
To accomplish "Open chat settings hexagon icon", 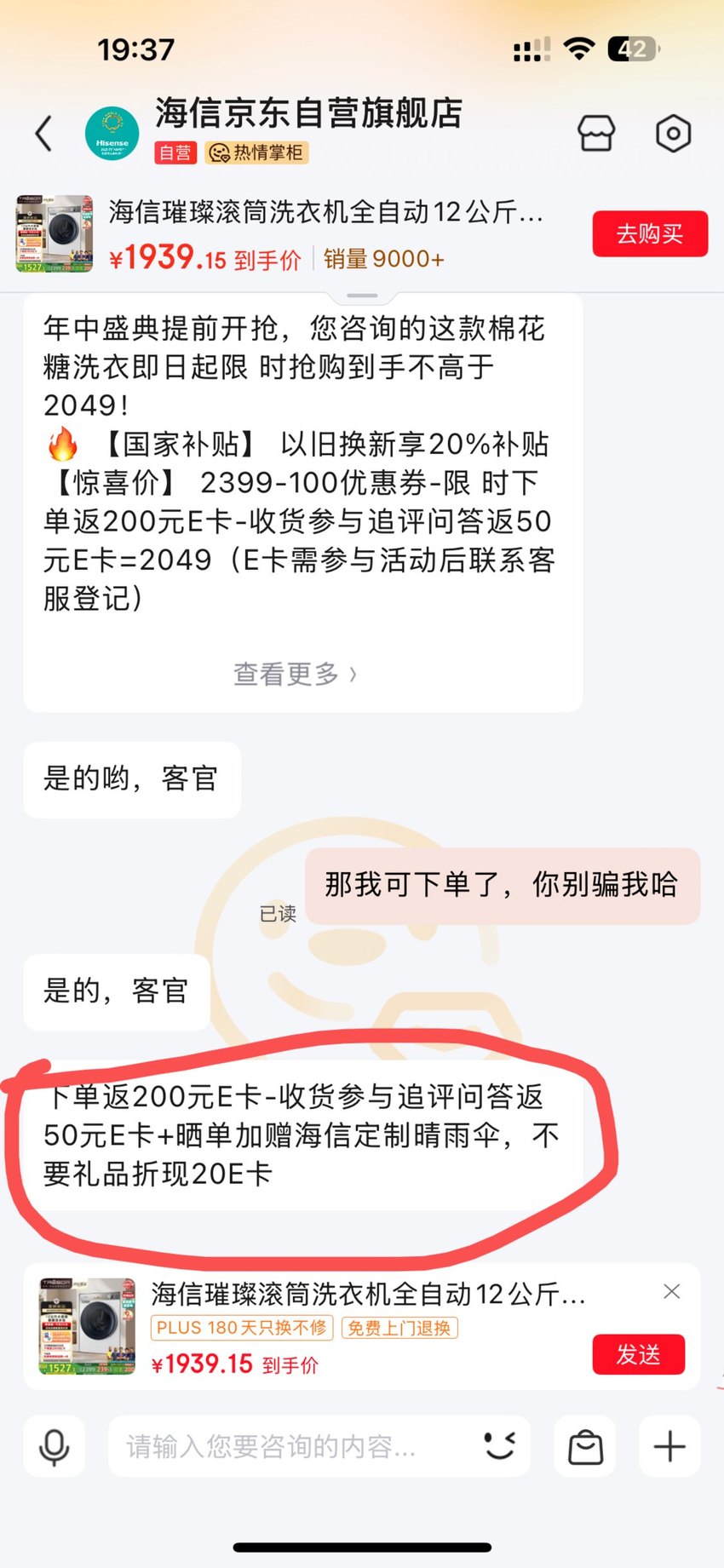I will coord(673,133).
